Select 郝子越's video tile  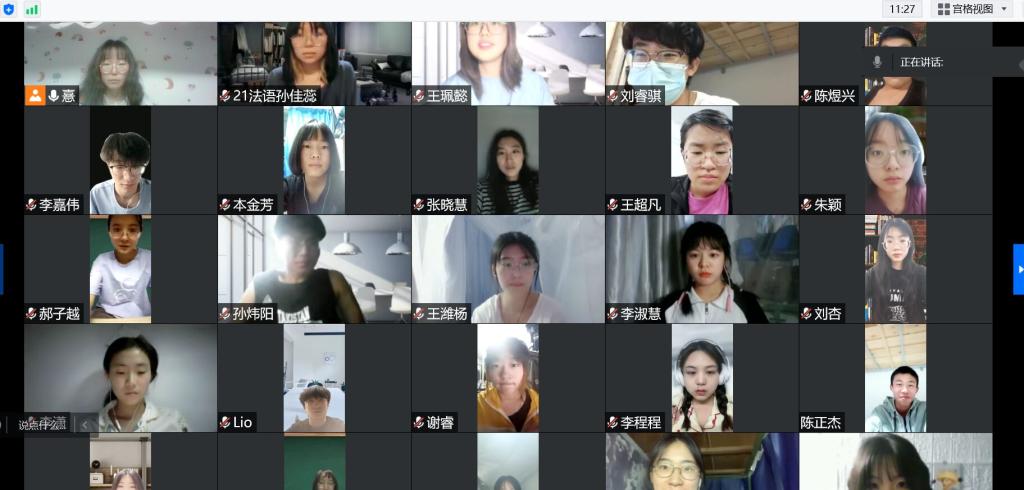coord(120,269)
